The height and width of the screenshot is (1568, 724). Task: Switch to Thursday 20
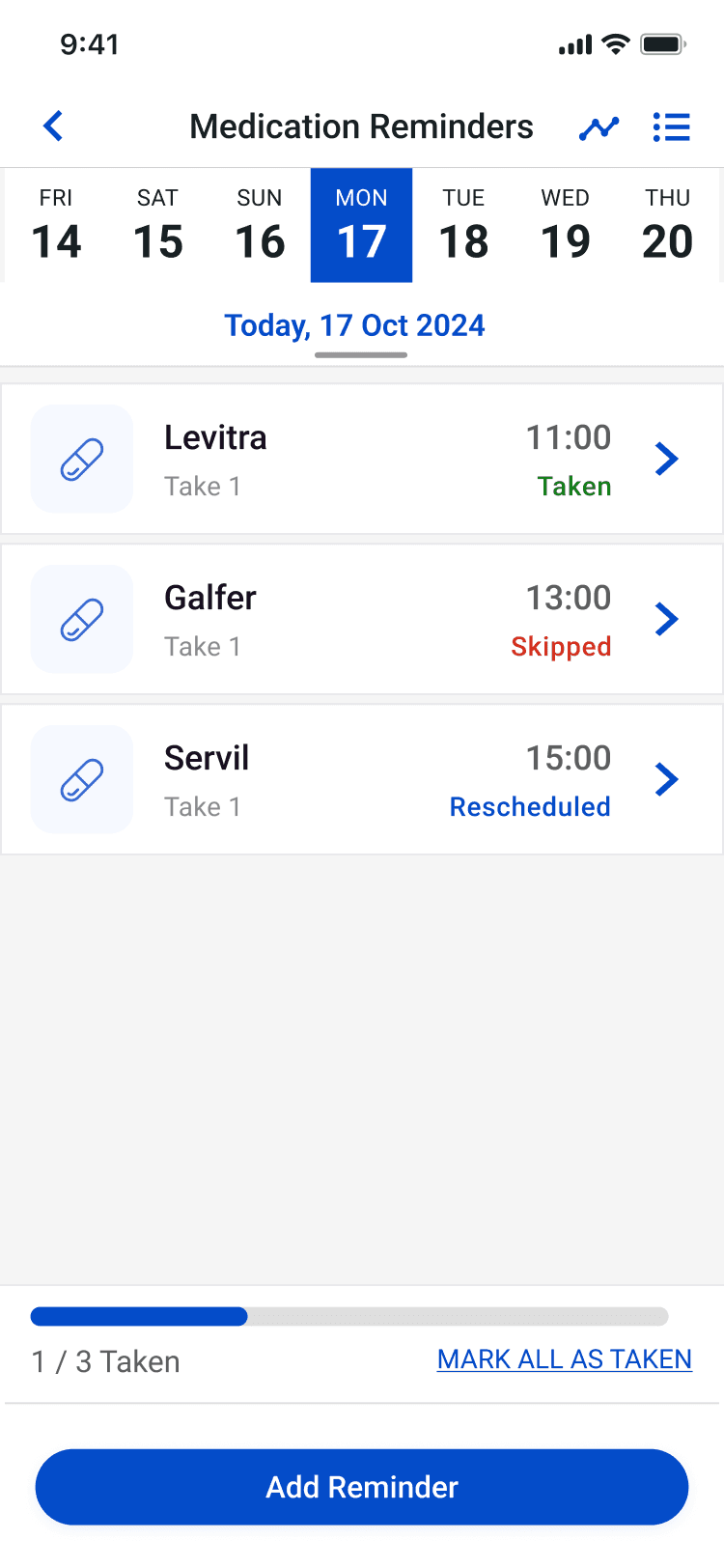coord(667,226)
